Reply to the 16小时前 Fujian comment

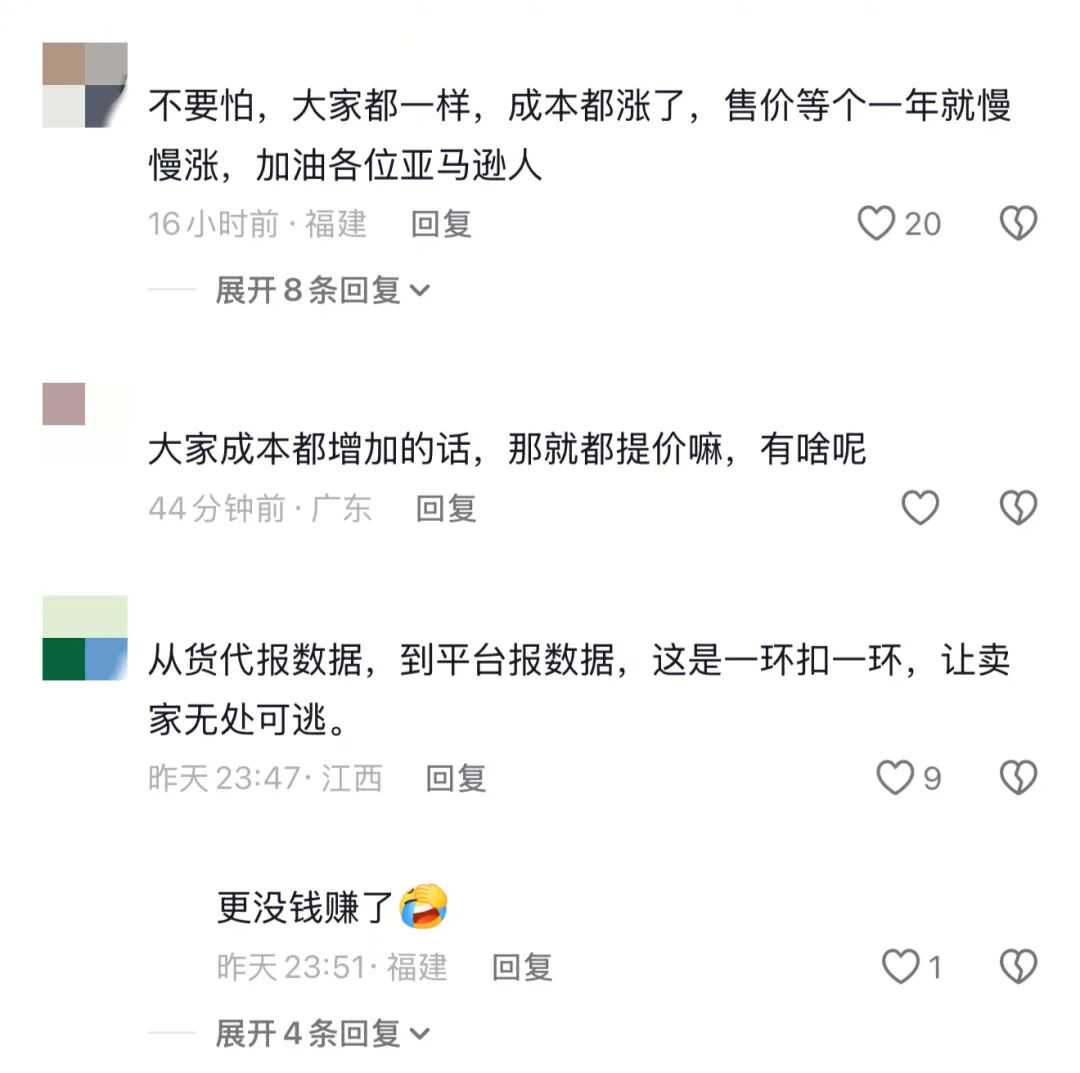[441, 223]
